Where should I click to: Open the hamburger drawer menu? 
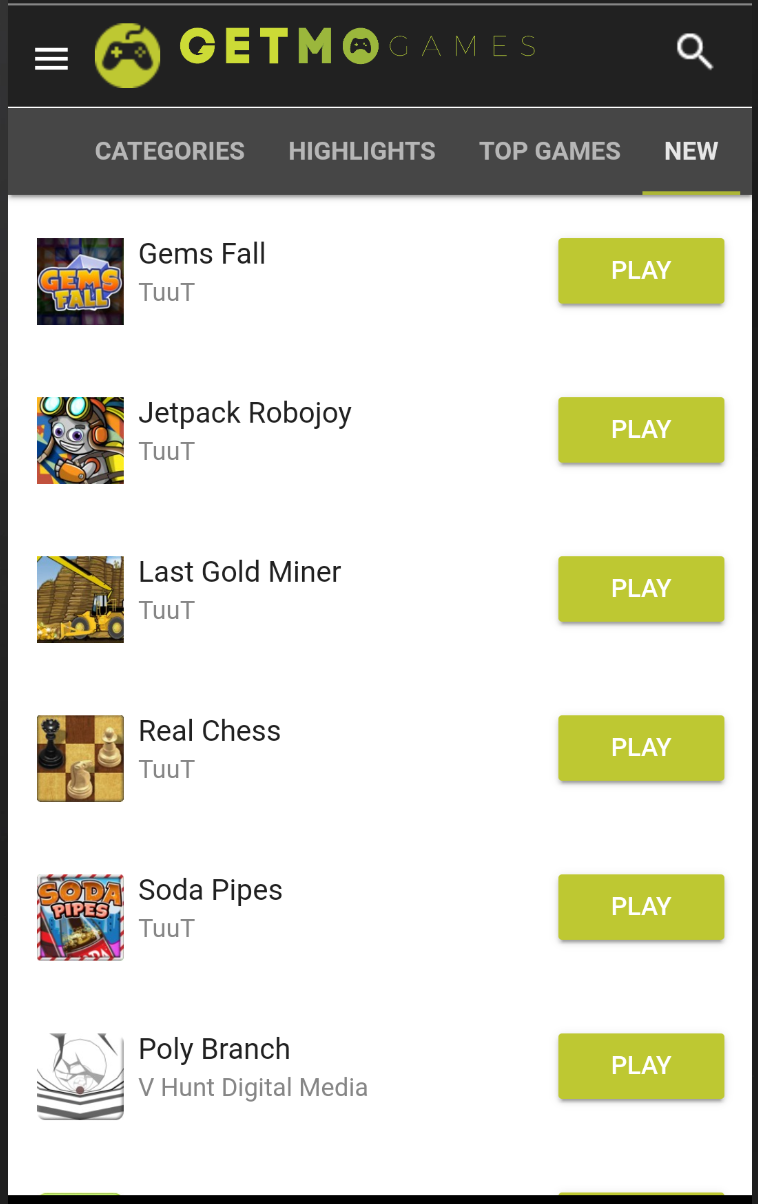(x=51, y=59)
